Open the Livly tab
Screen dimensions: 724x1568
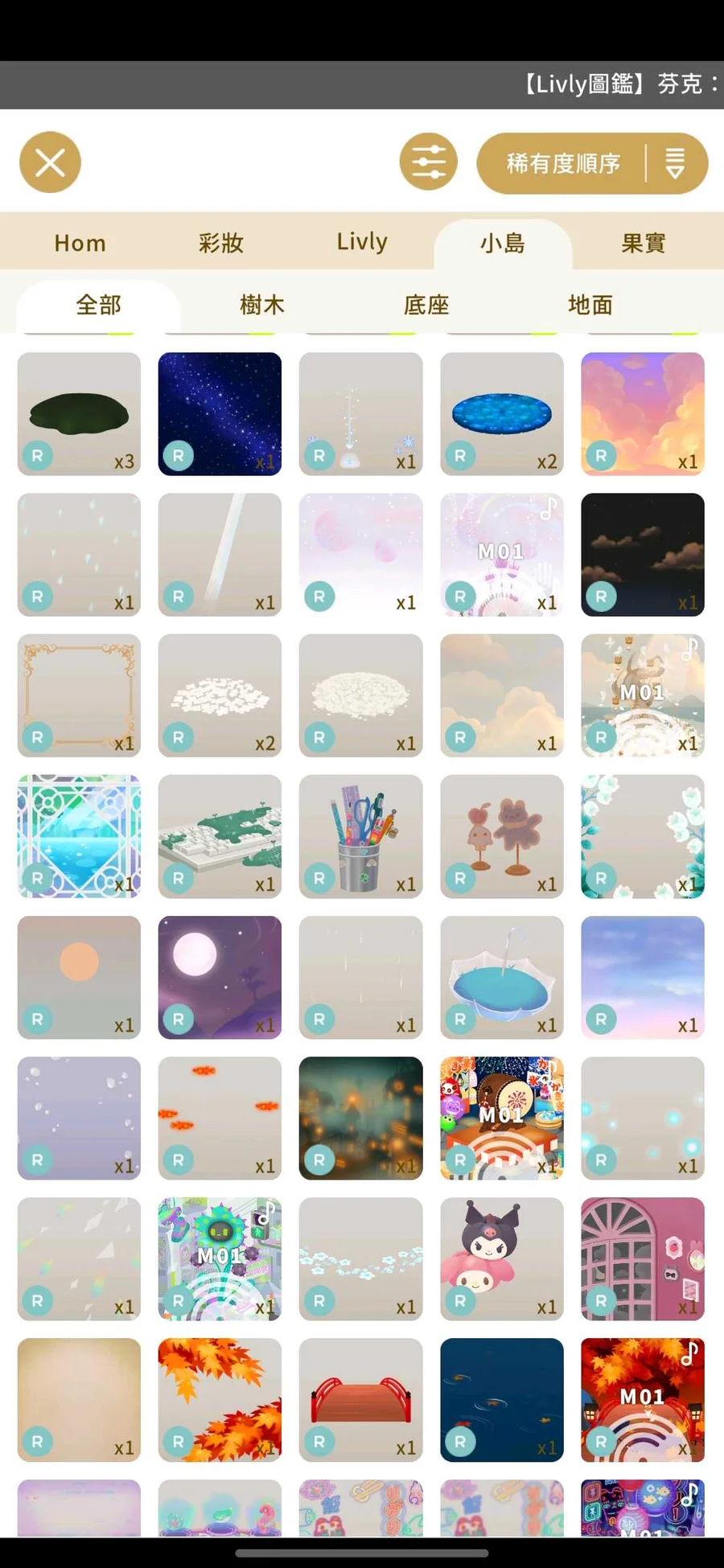click(x=362, y=242)
